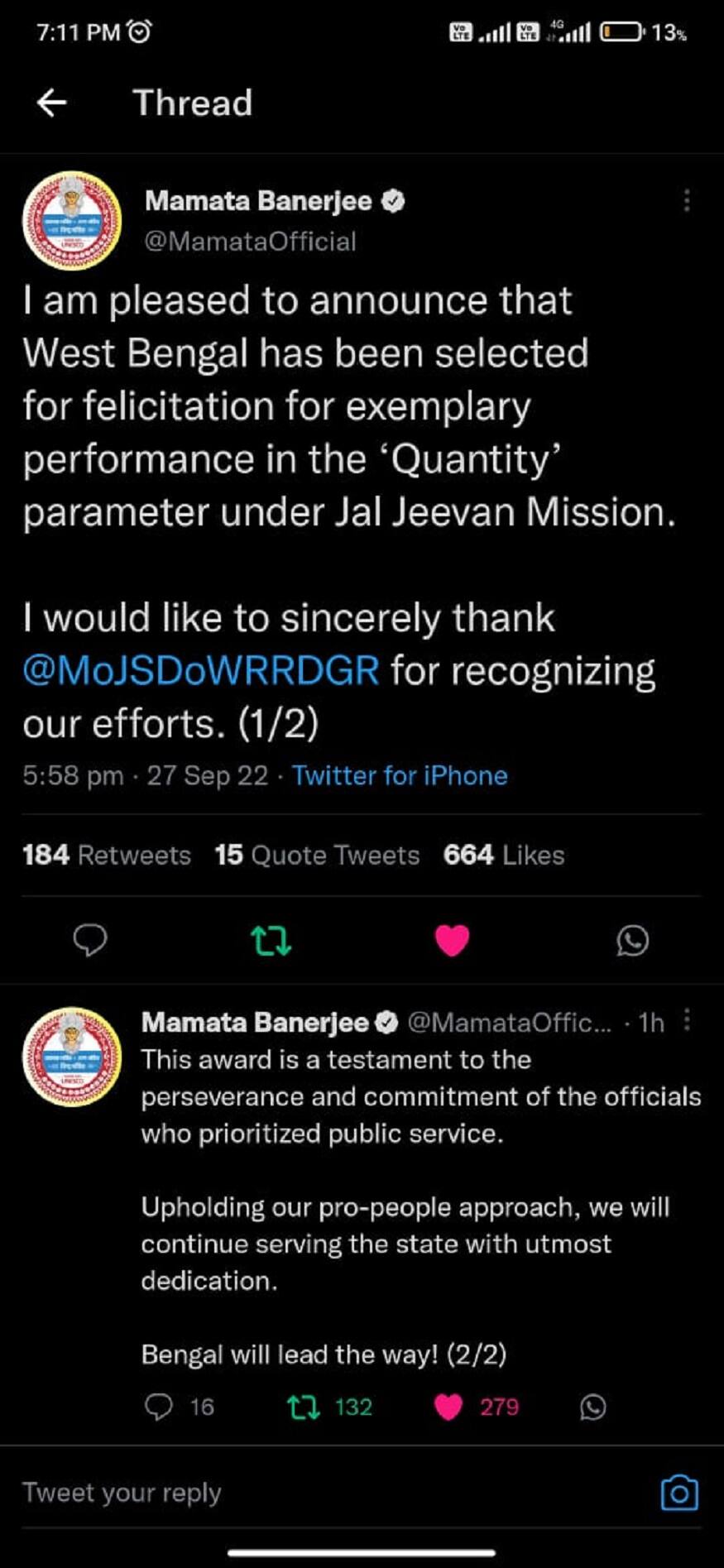
Task: Share the main tweet via WhatsApp
Action: coord(632,941)
